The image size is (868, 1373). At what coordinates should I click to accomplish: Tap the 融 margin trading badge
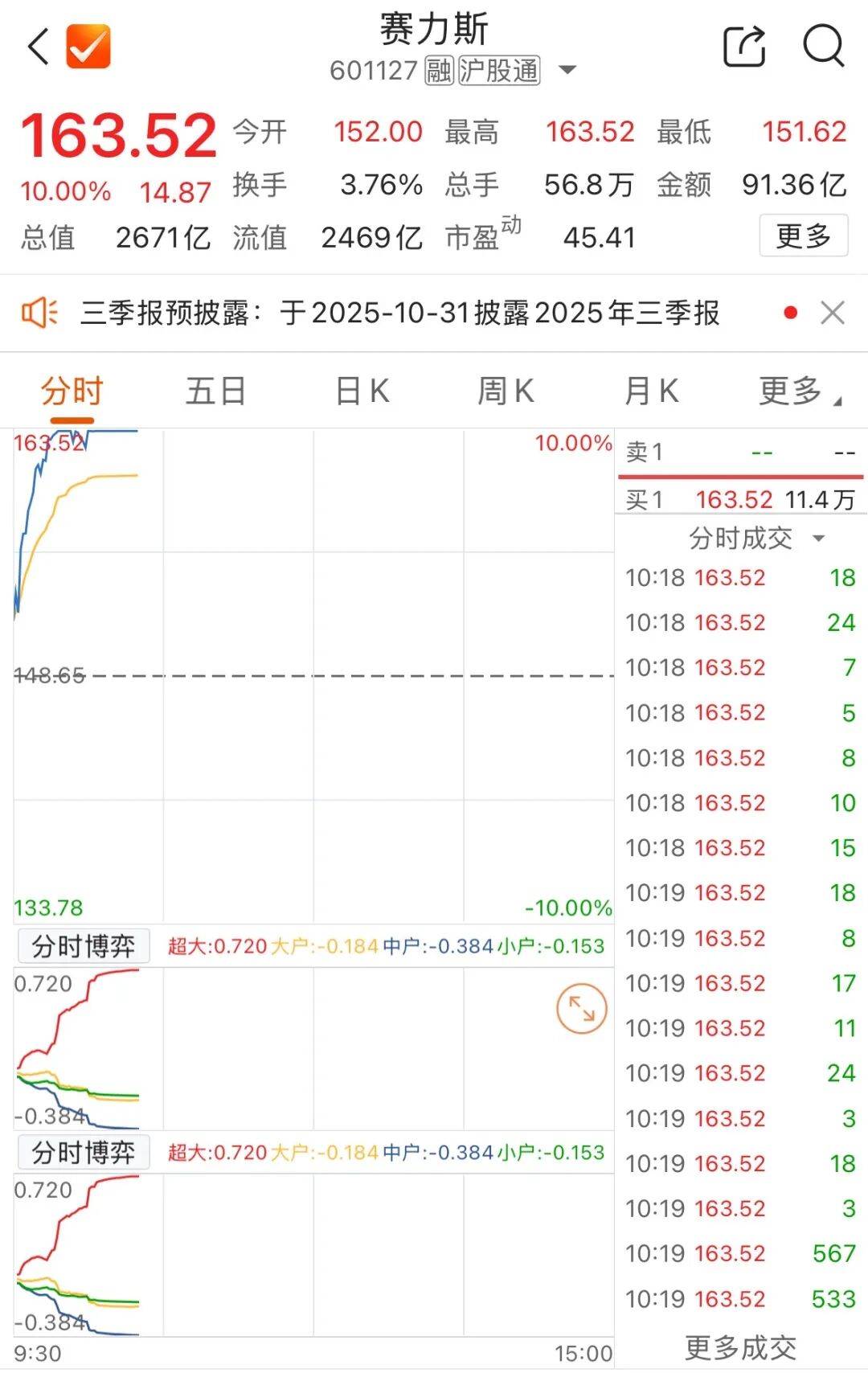tap(439, 71)
